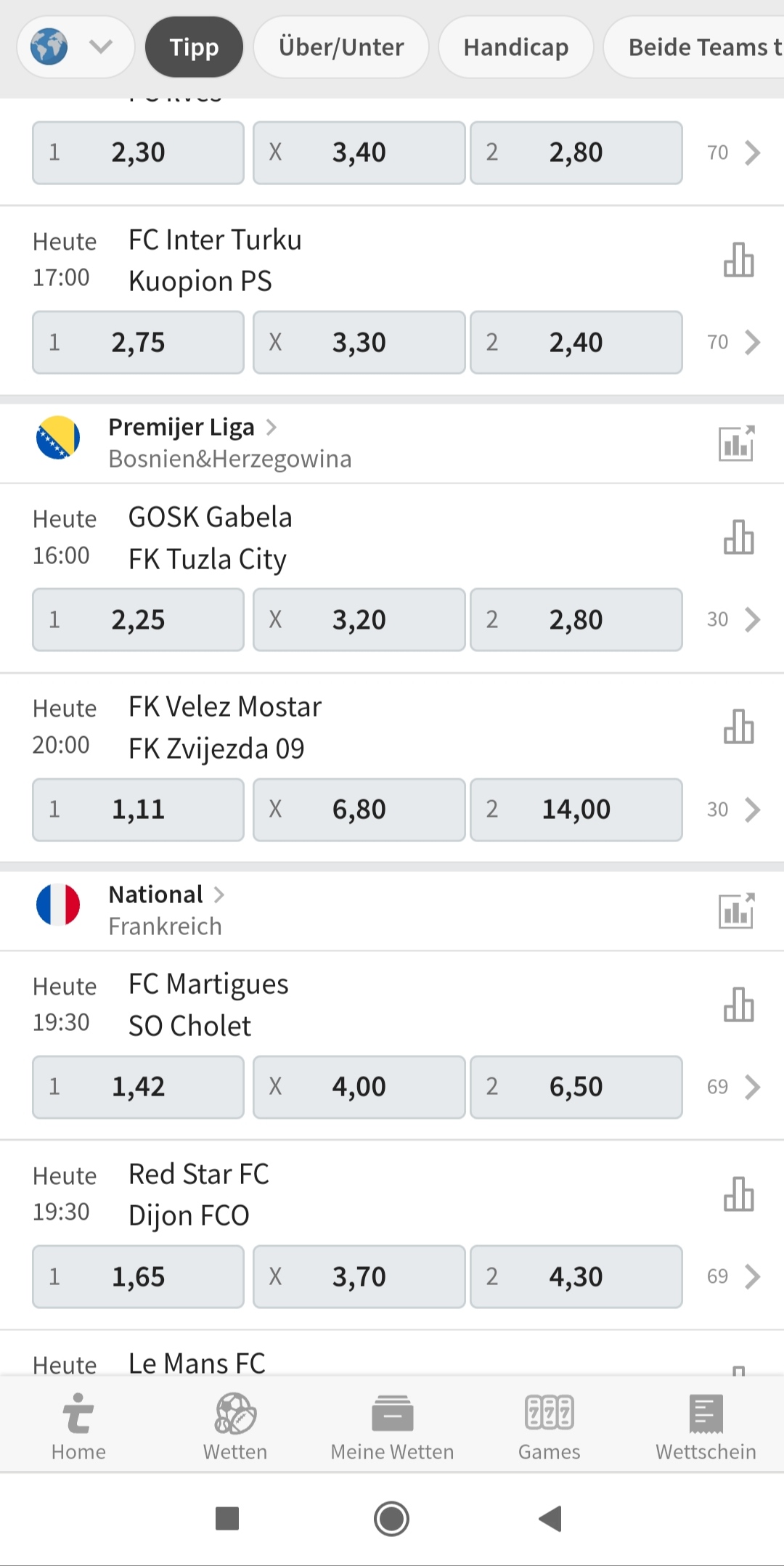
Task: Open the Wettschein bet slip
Action: pos(706,1426)
